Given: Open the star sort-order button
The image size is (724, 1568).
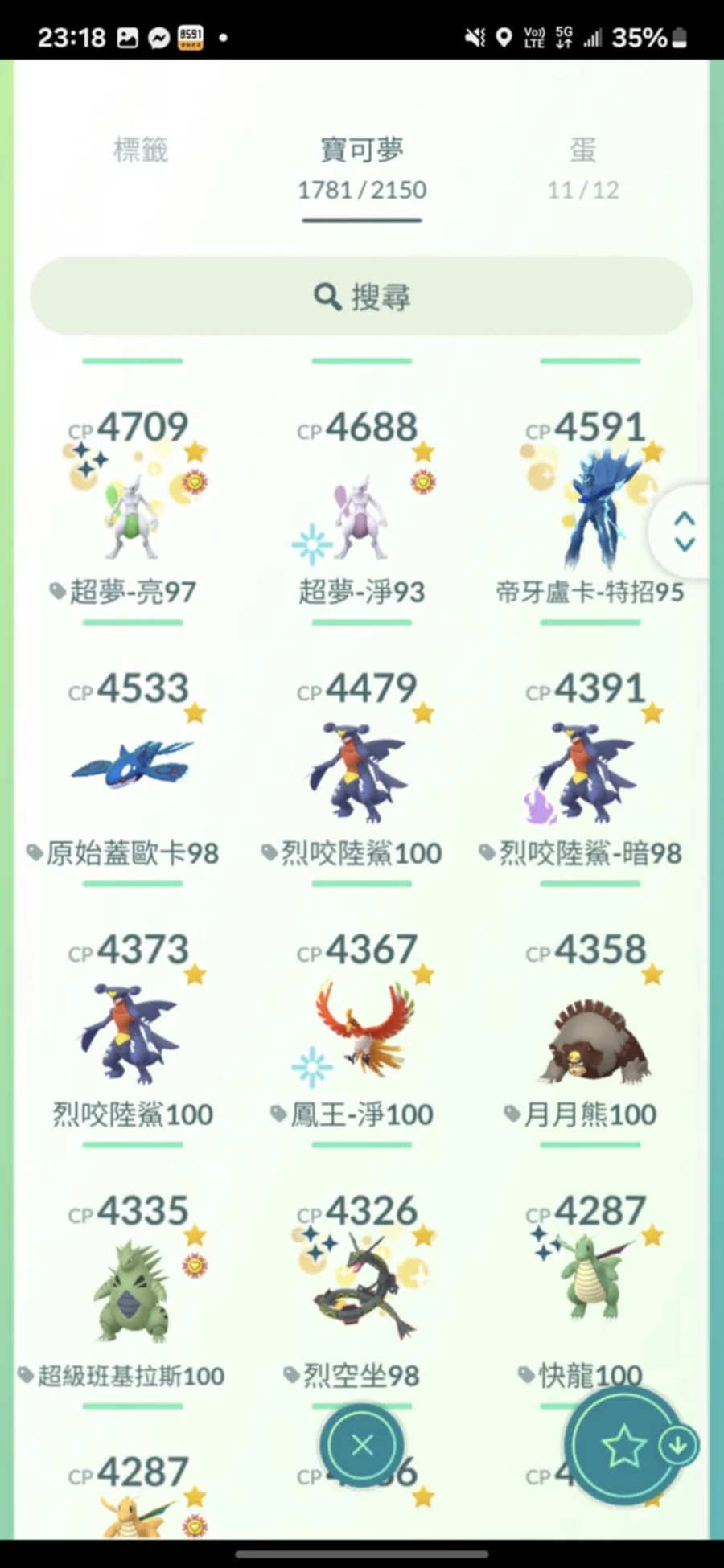Looking at the screenshot, I should (x=625, y=1447).
